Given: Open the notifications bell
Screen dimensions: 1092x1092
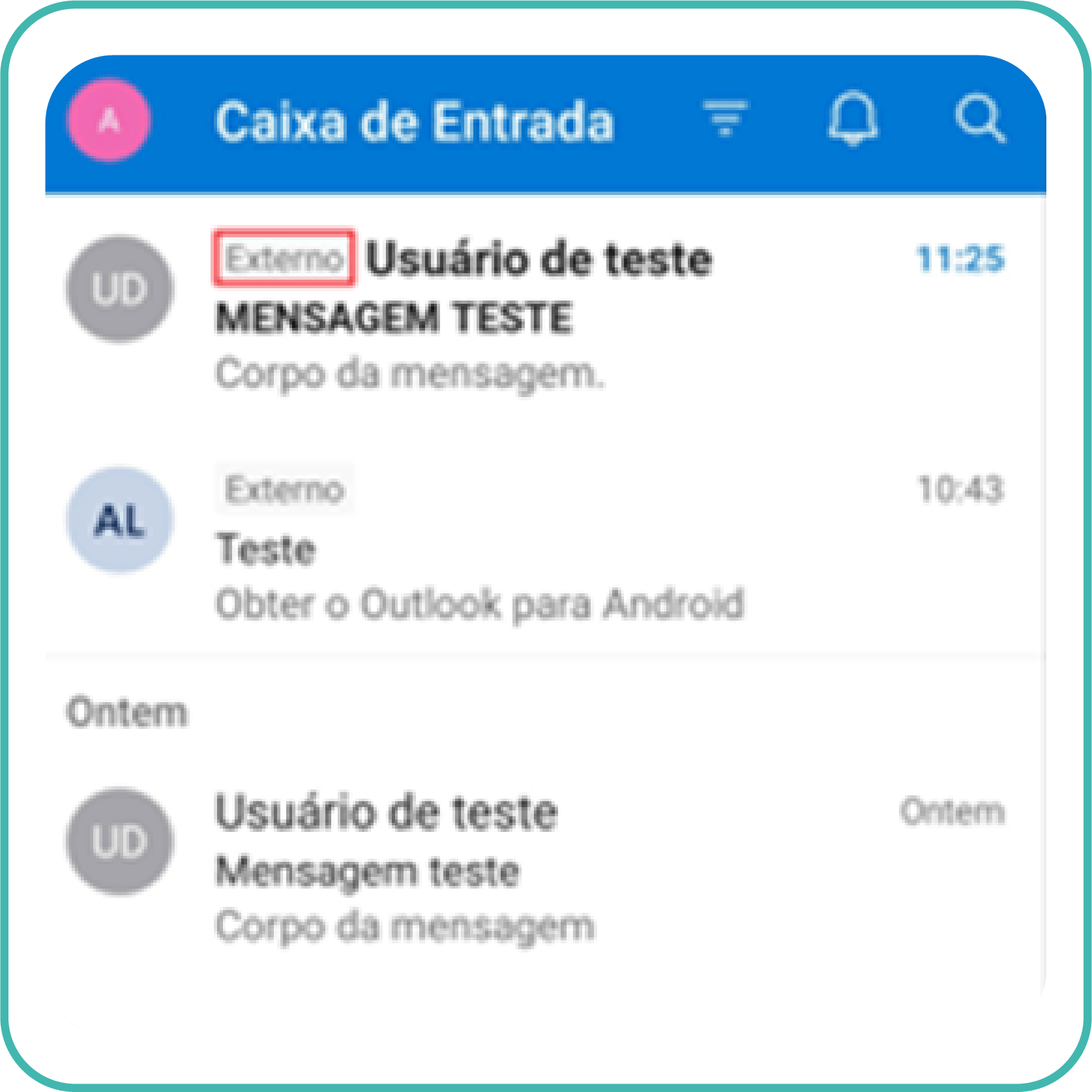Looking at the screenshot, I should (853, 119).
